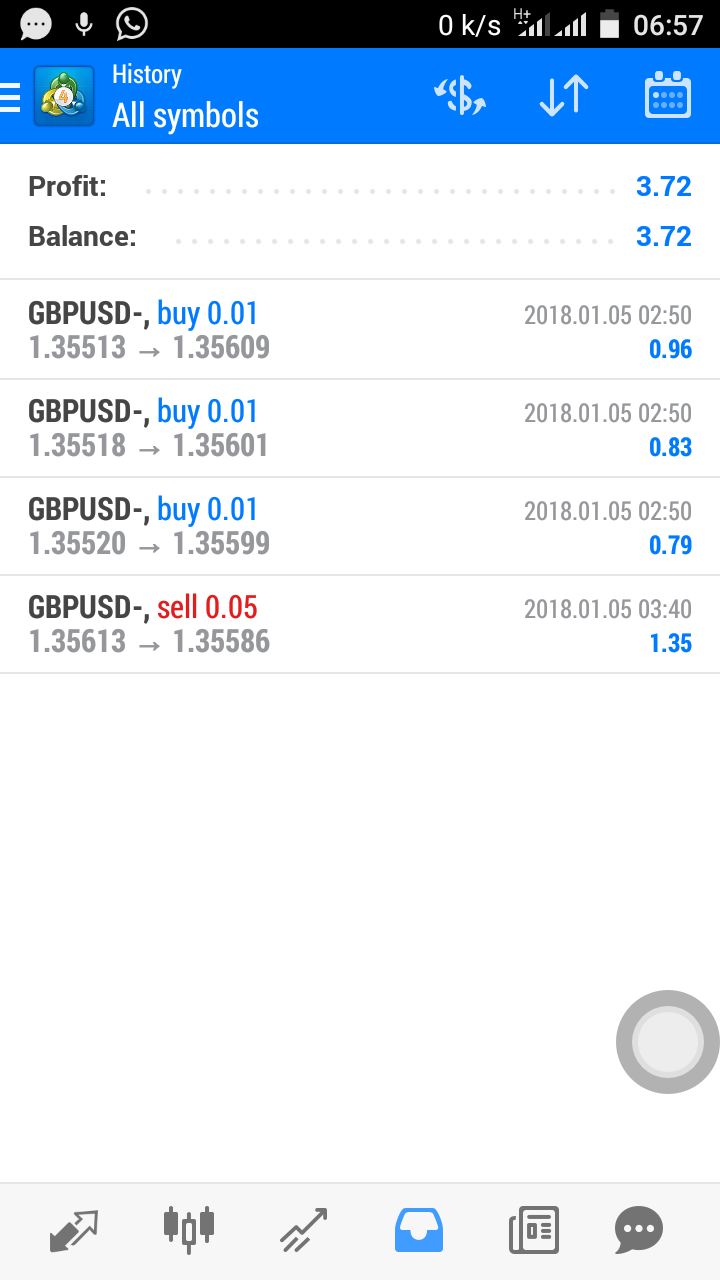Switch to the Trade tab
Image resolution: width=720 pixels, height=1280 pixels.
(303, 1231)
